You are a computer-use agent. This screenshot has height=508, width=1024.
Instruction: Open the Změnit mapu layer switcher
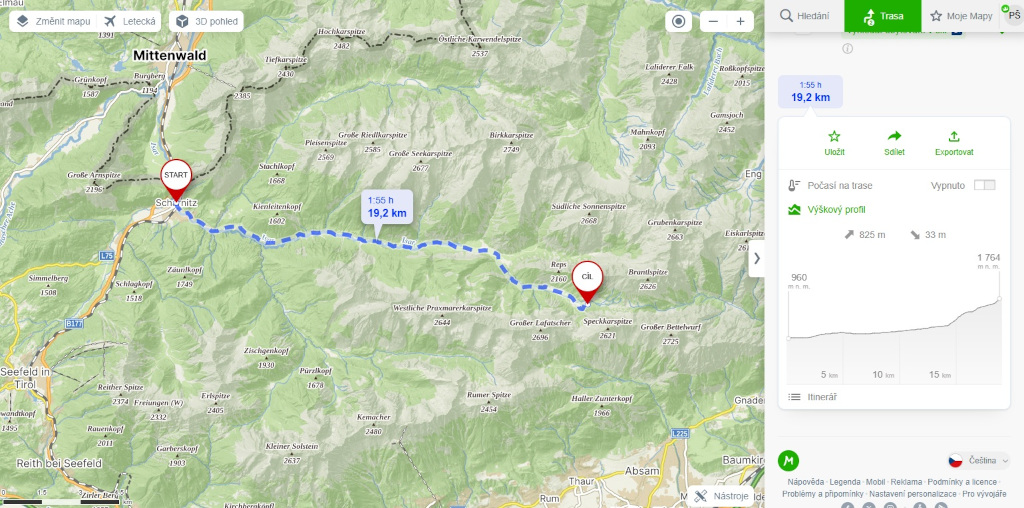click(53, 21)
